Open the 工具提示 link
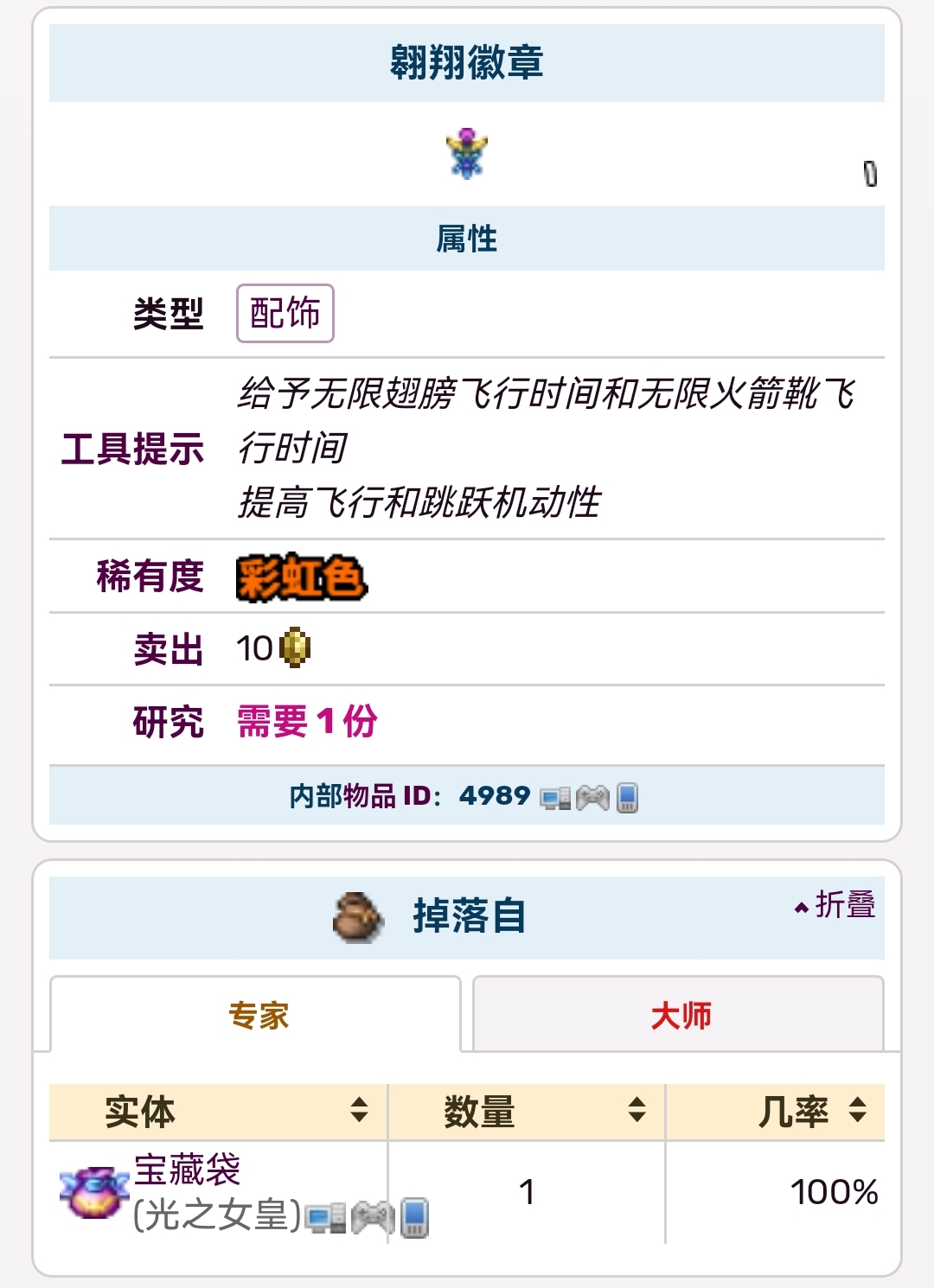This screenshot has height=1288, width=934. click(132, 449)
